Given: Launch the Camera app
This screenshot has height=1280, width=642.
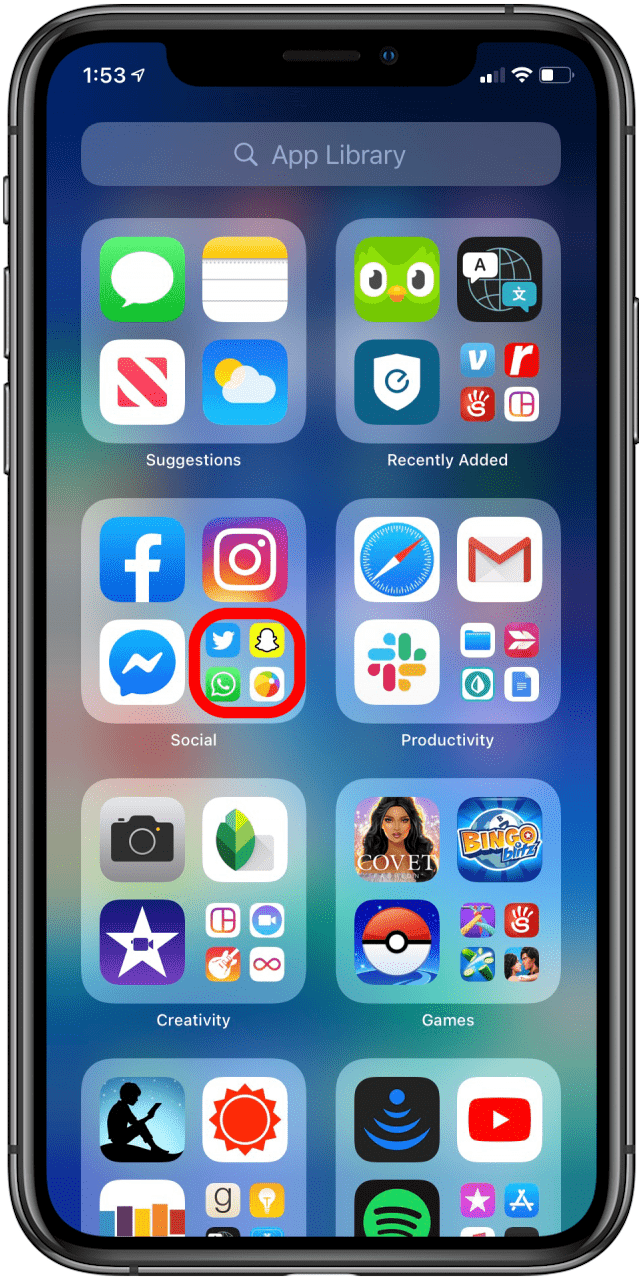Looking at the screenshot, I should point(143,840).
